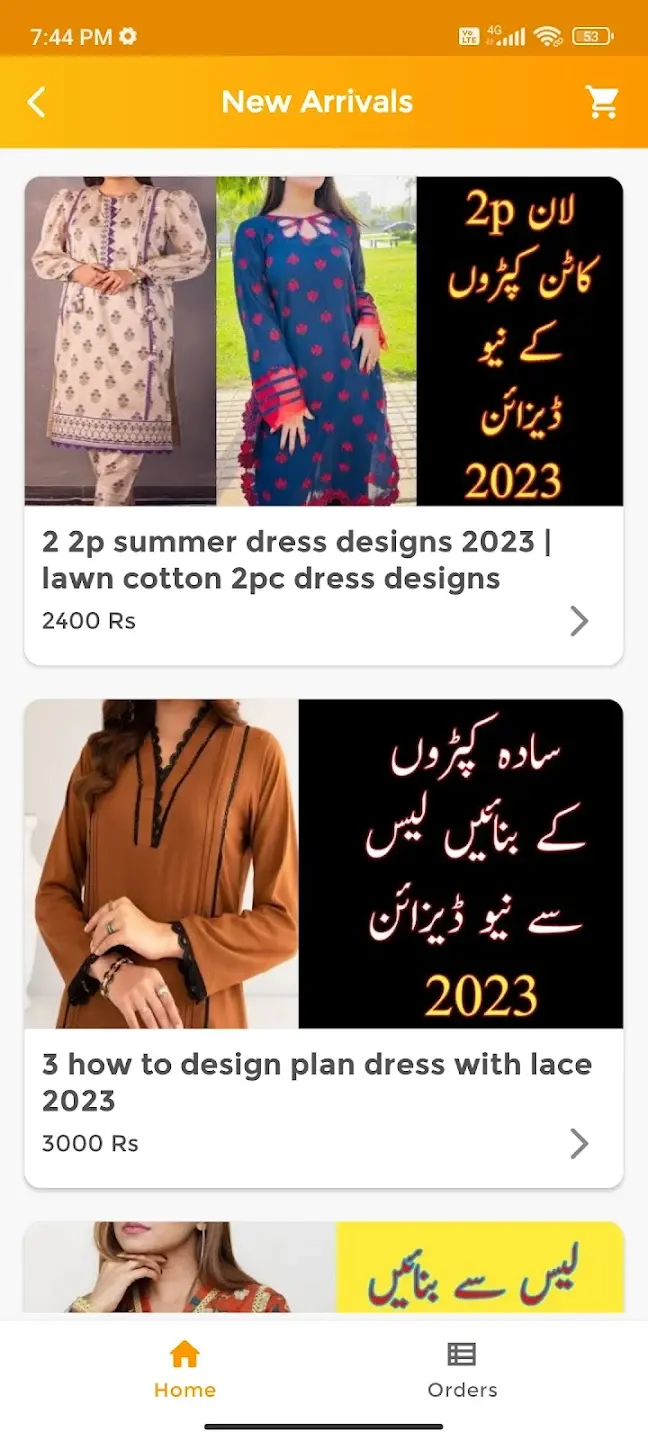
Task: Switch to the Home tab
Action: [x=185, y=1370]
